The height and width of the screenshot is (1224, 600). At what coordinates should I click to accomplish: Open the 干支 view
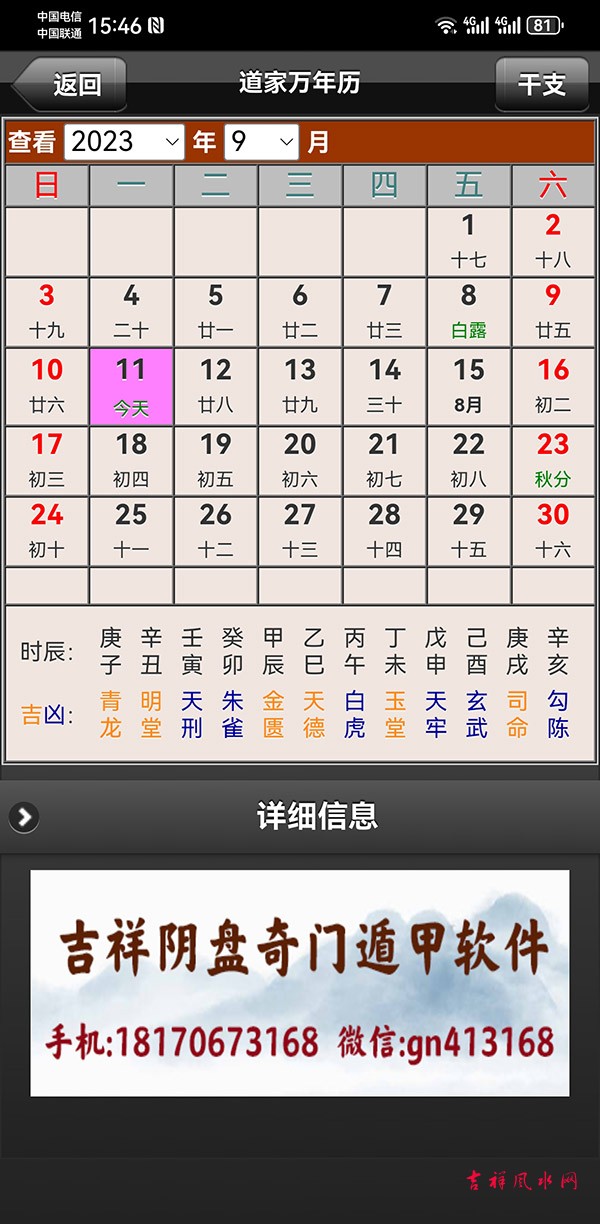coord(541,84)
